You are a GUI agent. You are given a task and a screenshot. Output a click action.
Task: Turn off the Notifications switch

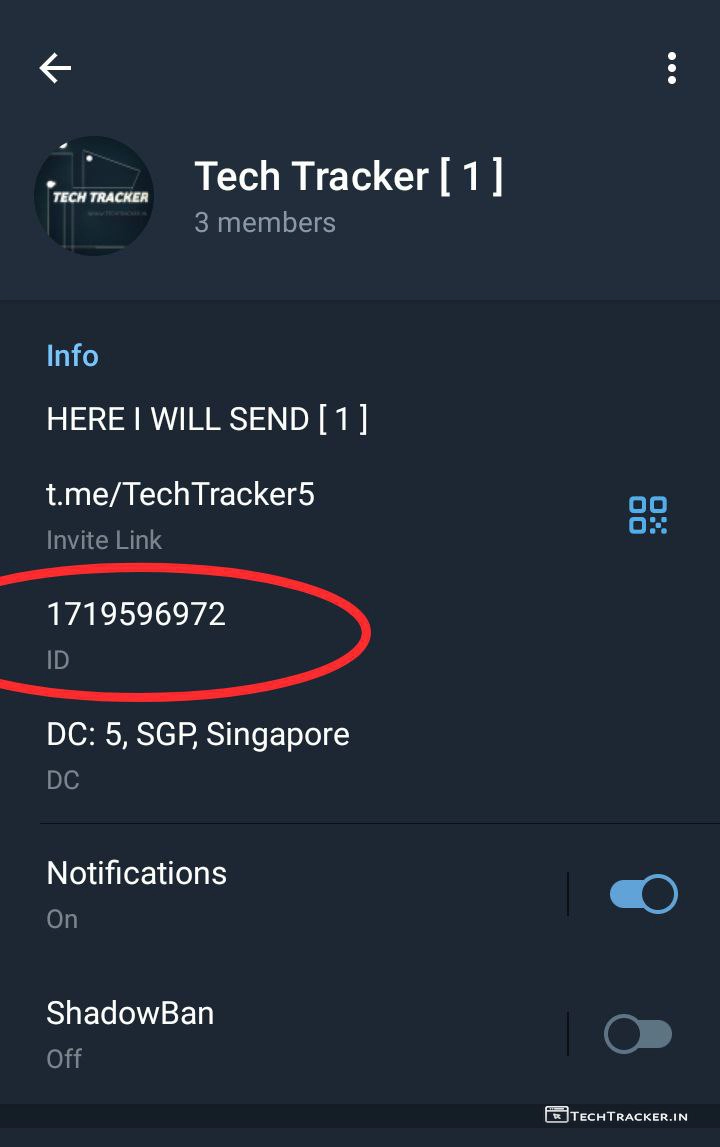643,894
